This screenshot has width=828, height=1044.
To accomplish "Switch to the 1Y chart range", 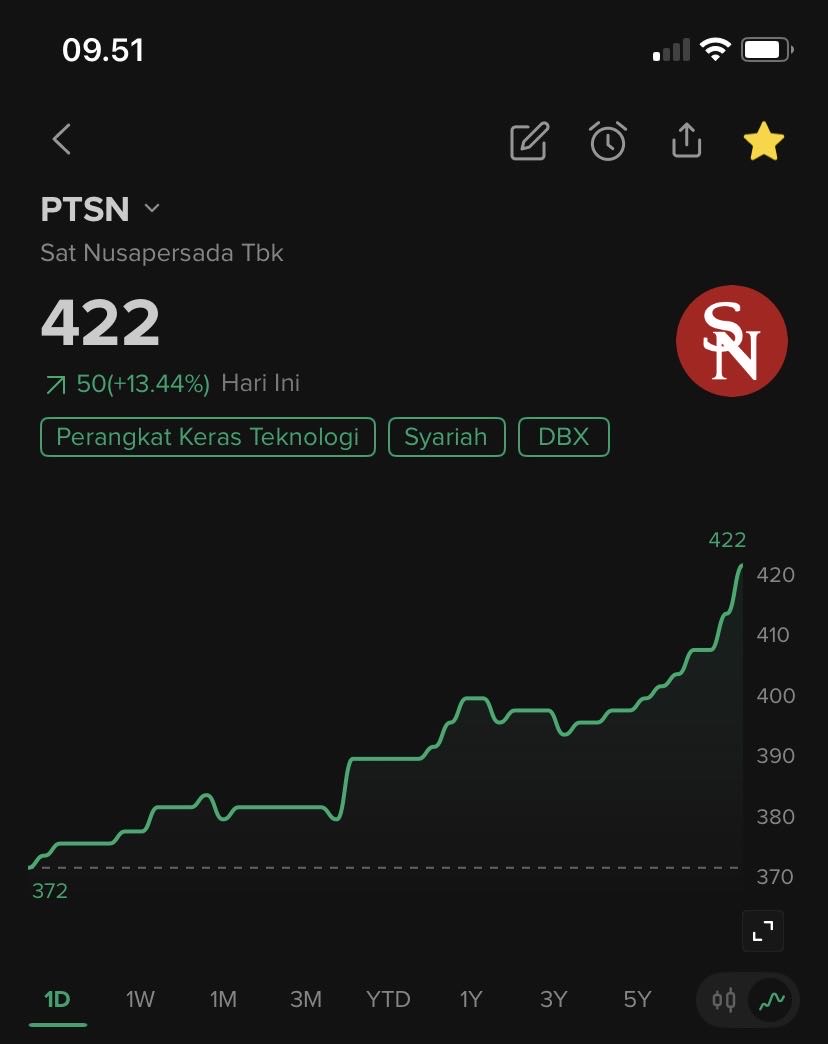I will pos(471,999).
